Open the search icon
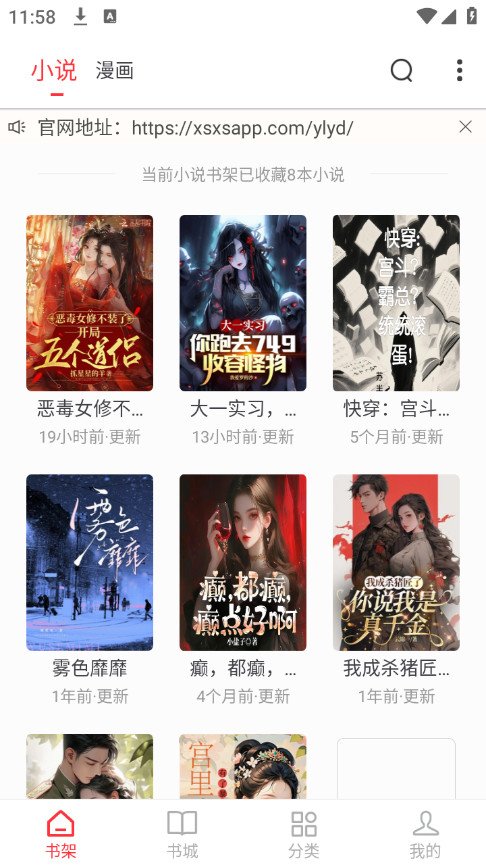 click(x=402, y=71)
